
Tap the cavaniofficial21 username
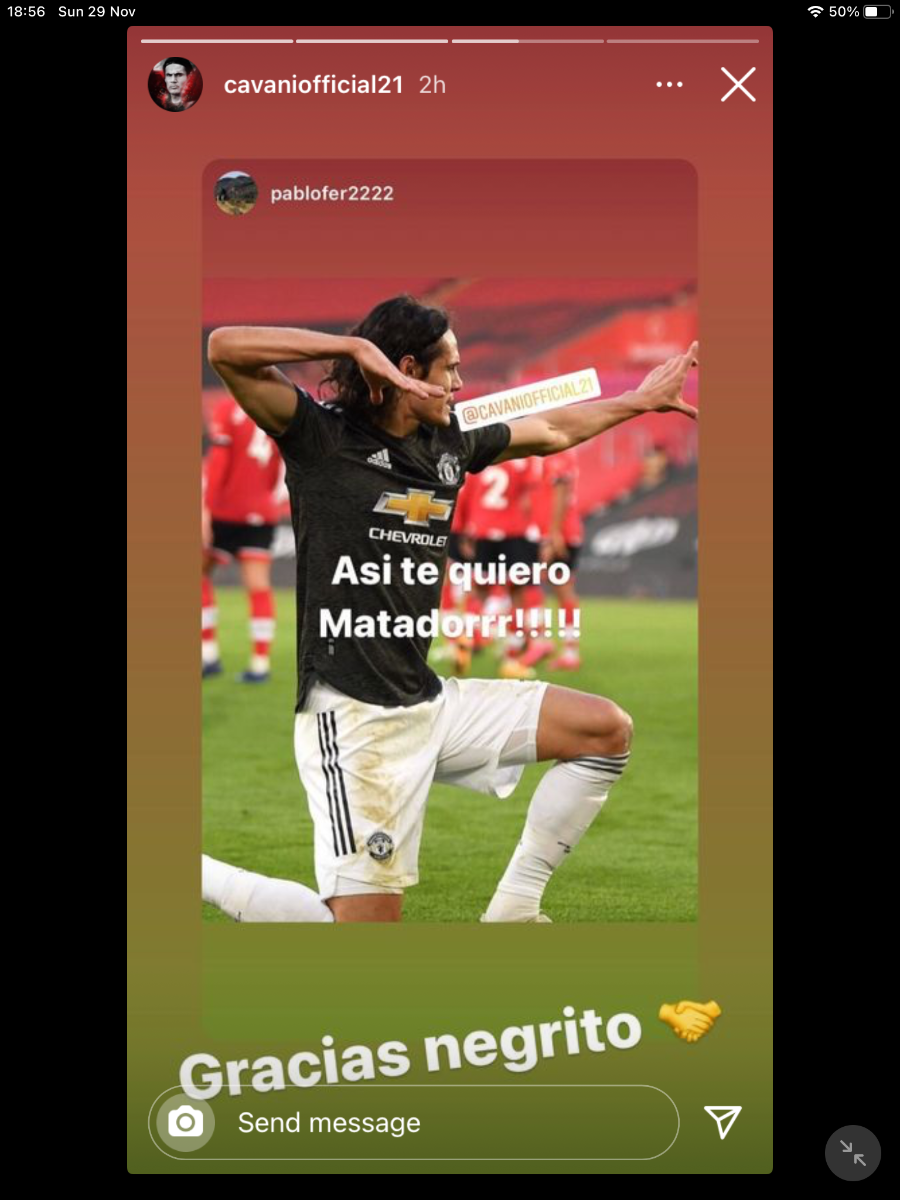[x=313, y=85]
